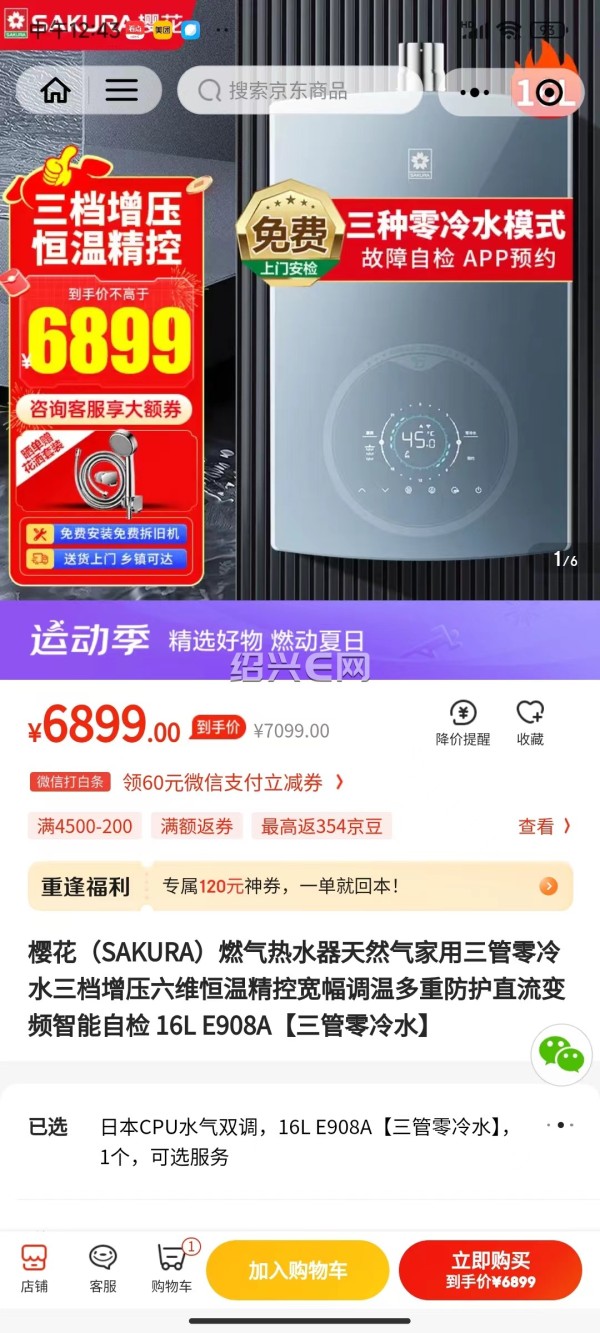This screenshot has width=600, height=1333.
Task: Buy now at 6899 yuan
Action: pyautogui.click(x=490, y=1270)
